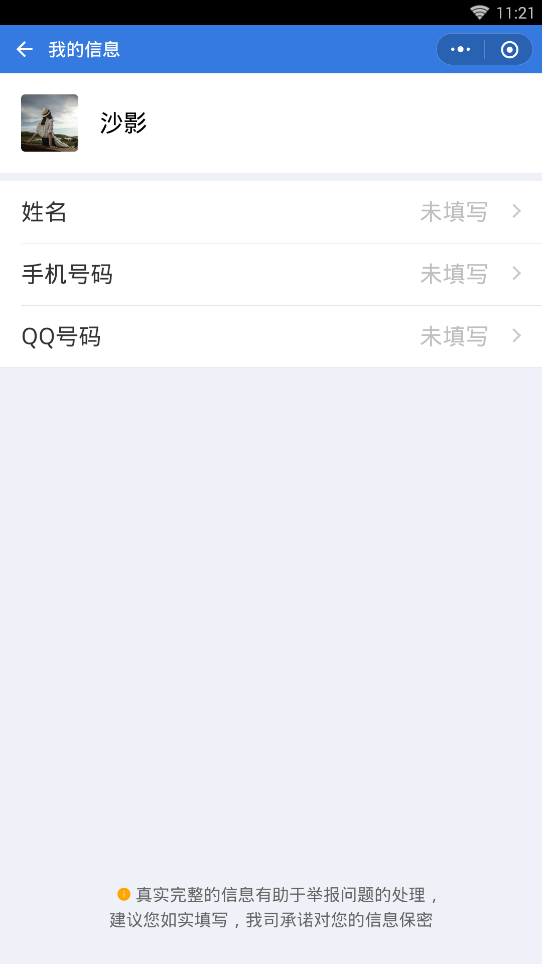Open the QQ号码 row to add QQ
542x964 pixels.
pyautogui.click(x=271, y=336)
